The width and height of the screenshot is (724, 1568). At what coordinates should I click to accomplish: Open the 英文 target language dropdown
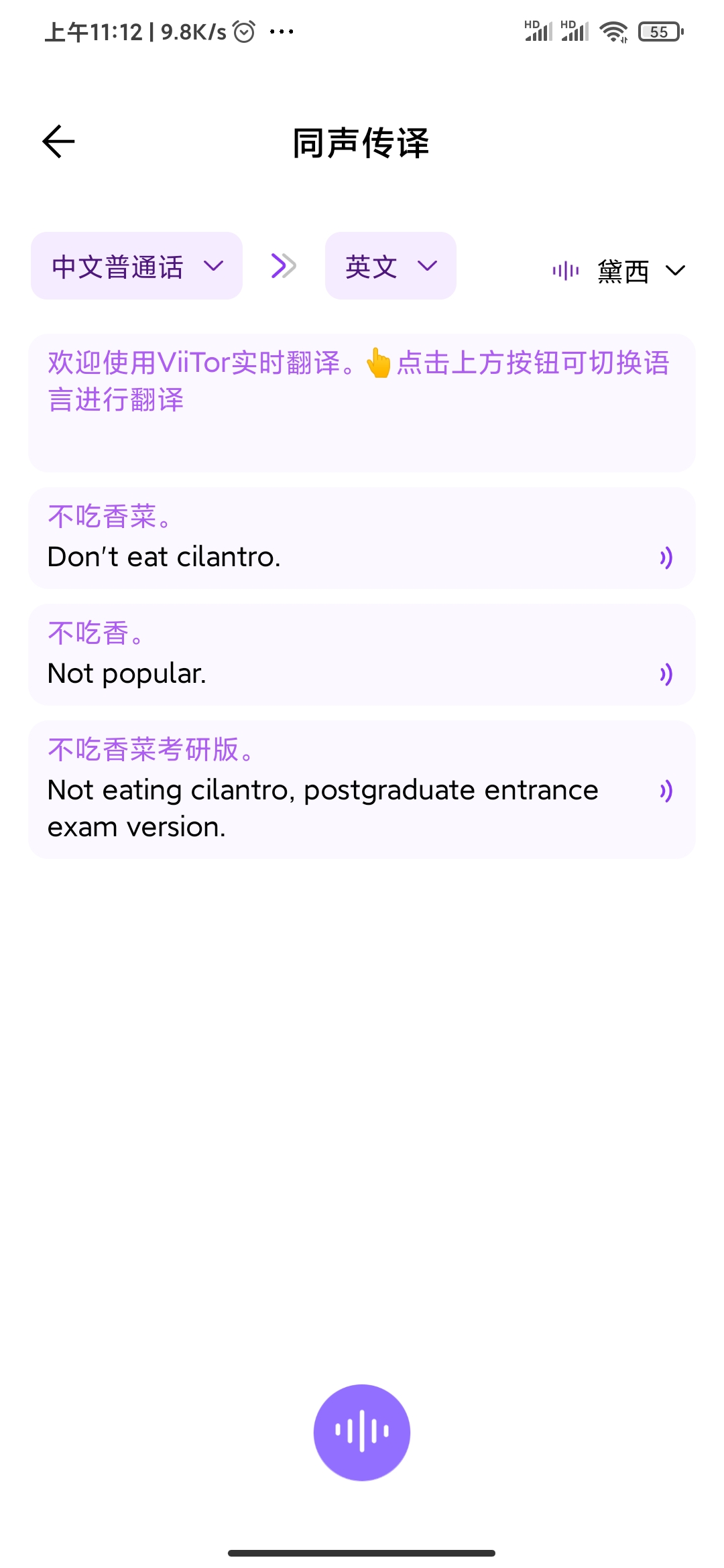tap(390, 266)
